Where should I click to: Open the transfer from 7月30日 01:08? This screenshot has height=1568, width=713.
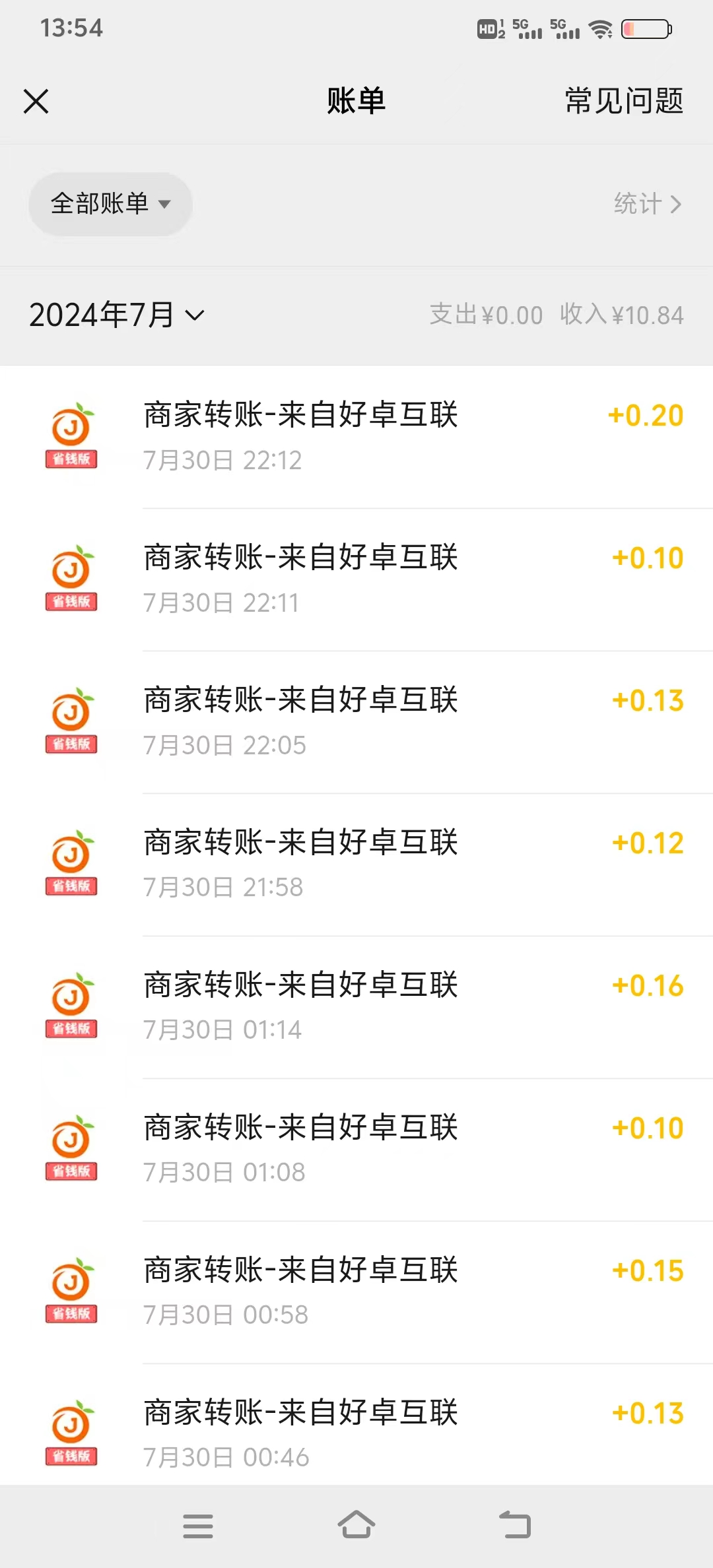click(x=356, y=1150)
